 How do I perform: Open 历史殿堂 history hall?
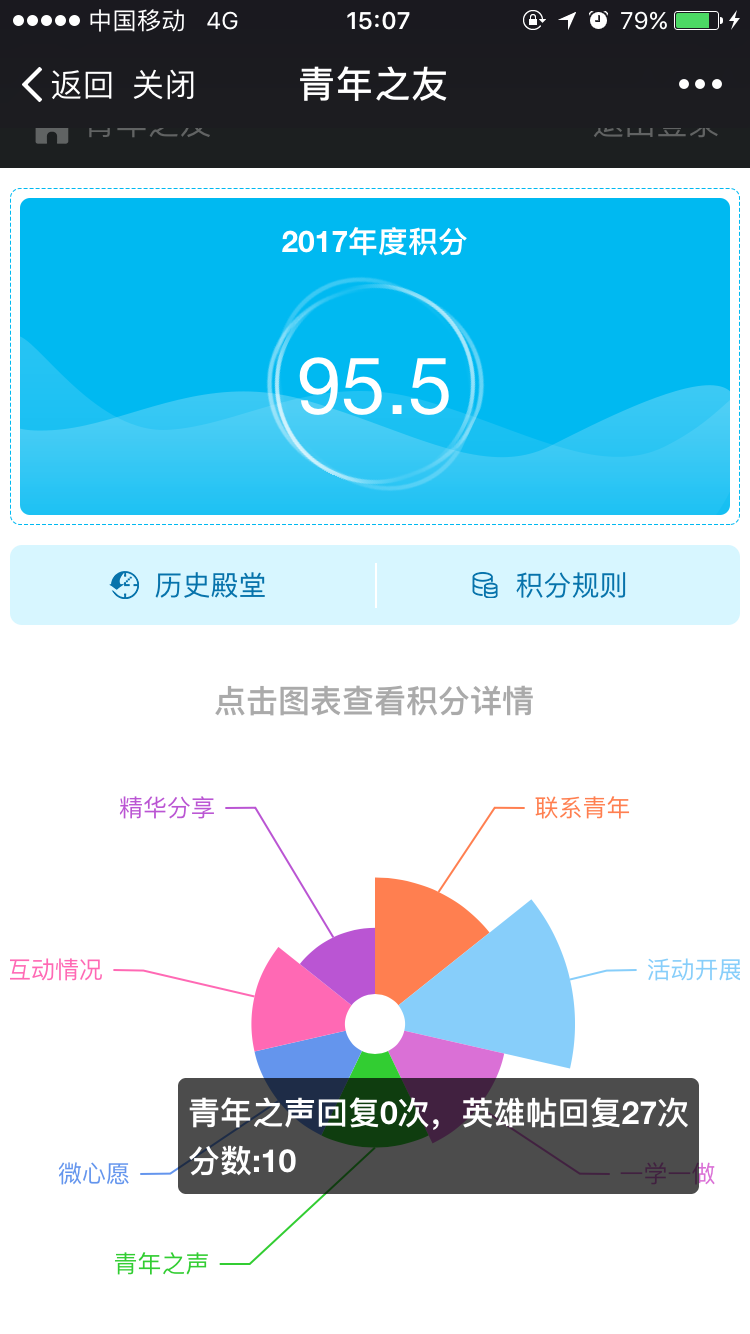click(x=190, y=585)
